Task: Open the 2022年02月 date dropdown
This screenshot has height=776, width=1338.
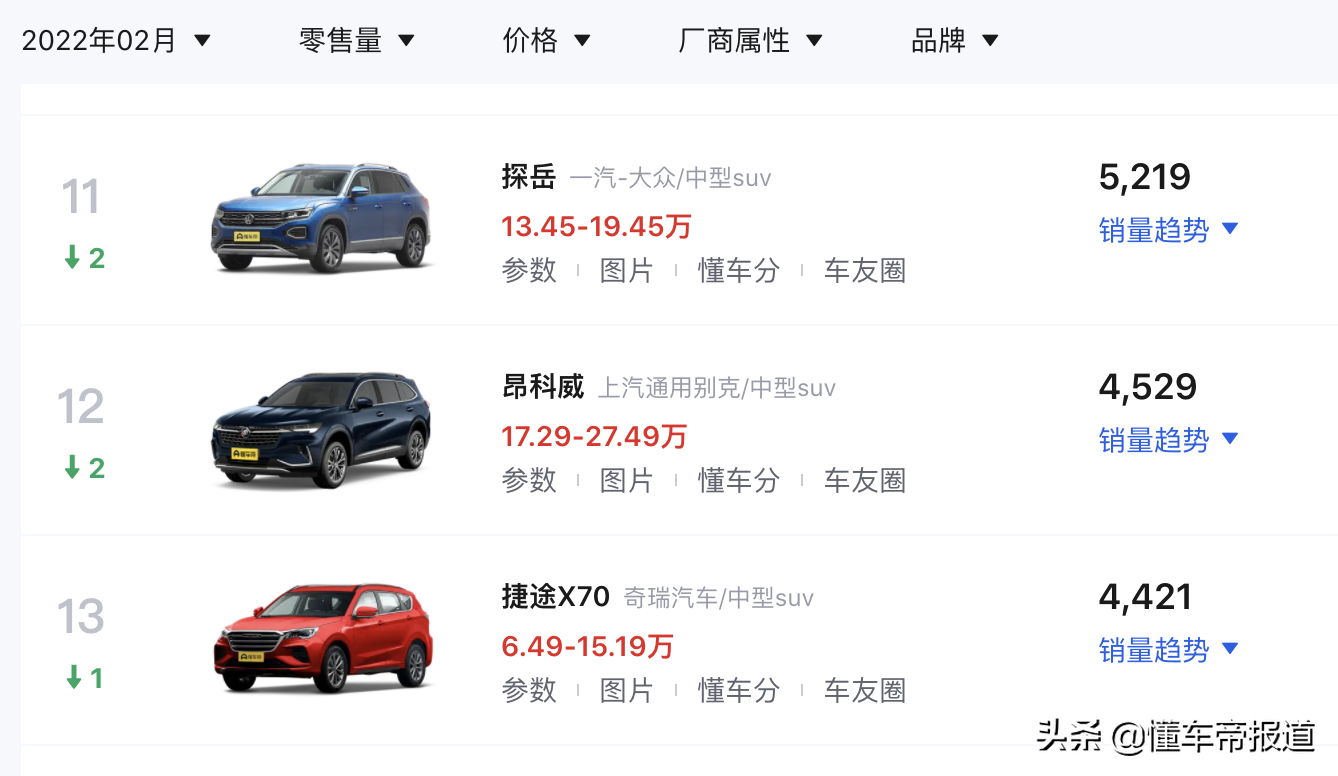Action: pos(116,41)
